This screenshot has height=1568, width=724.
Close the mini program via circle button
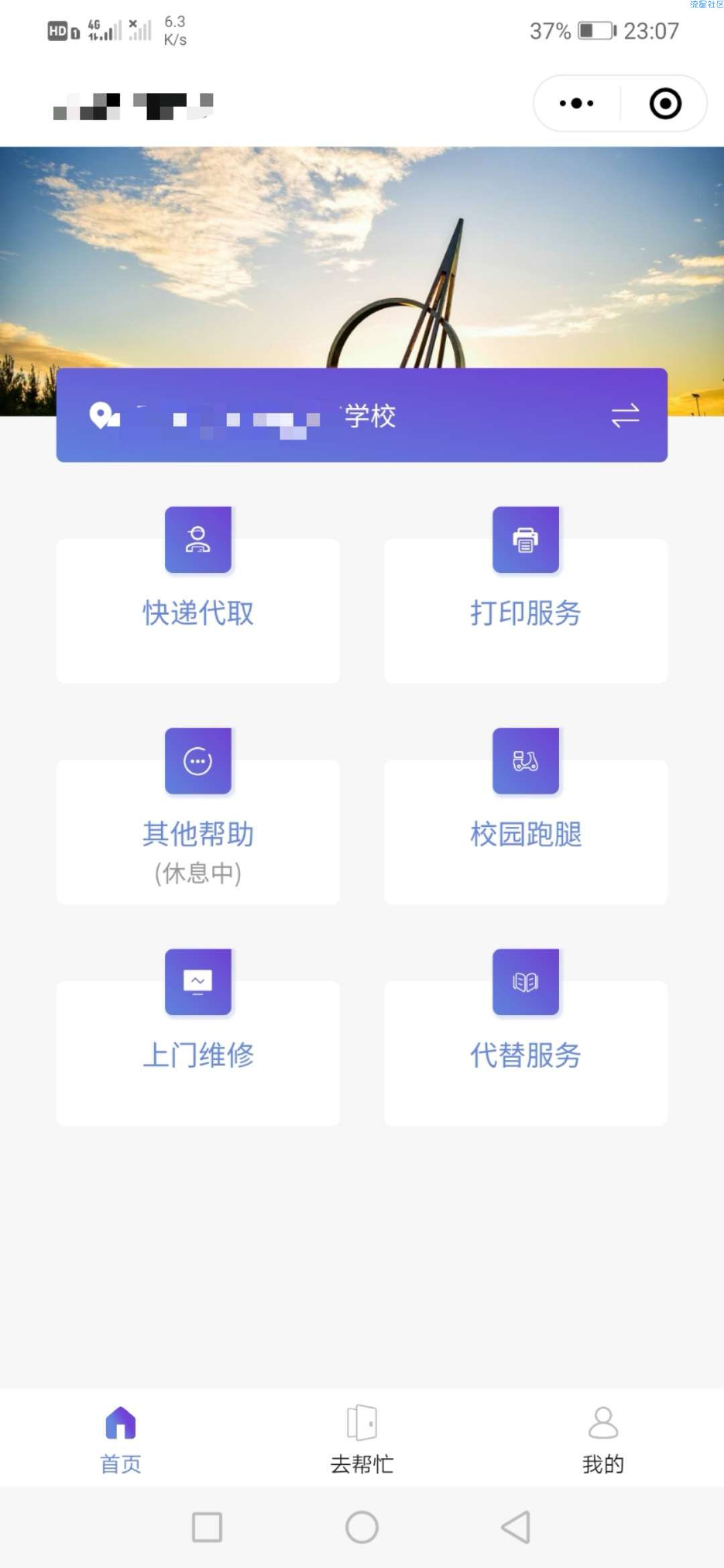[x=665, y=104]
